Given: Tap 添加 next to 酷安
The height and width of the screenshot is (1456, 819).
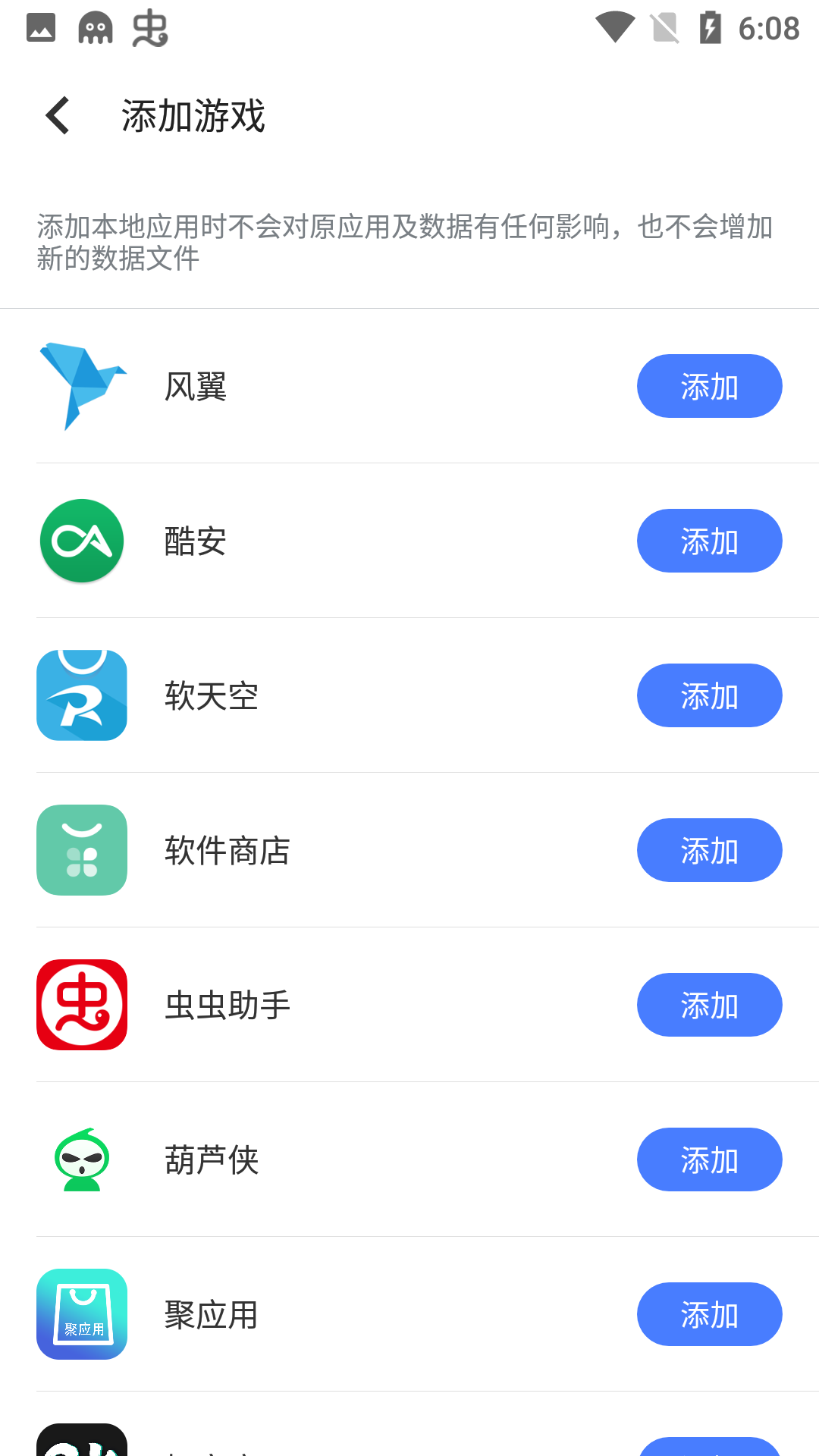Looking at the screenshot, I should pyautogui.click(x=709, y=541).
